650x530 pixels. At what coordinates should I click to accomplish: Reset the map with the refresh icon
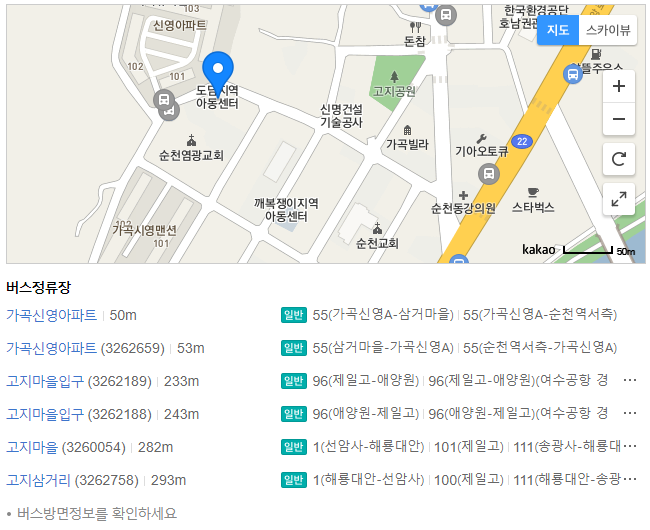618,159
